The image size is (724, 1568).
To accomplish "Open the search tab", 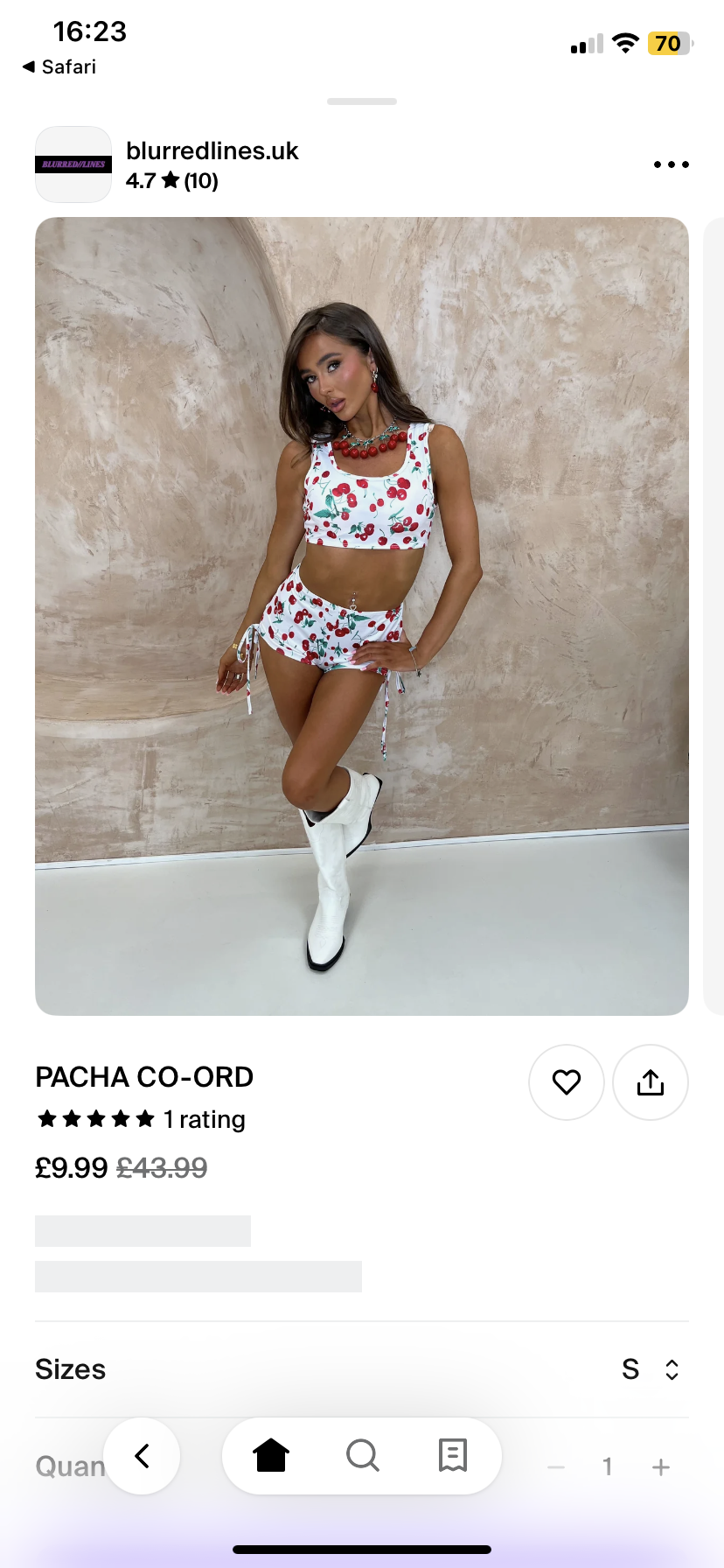I will [362, 1456].
